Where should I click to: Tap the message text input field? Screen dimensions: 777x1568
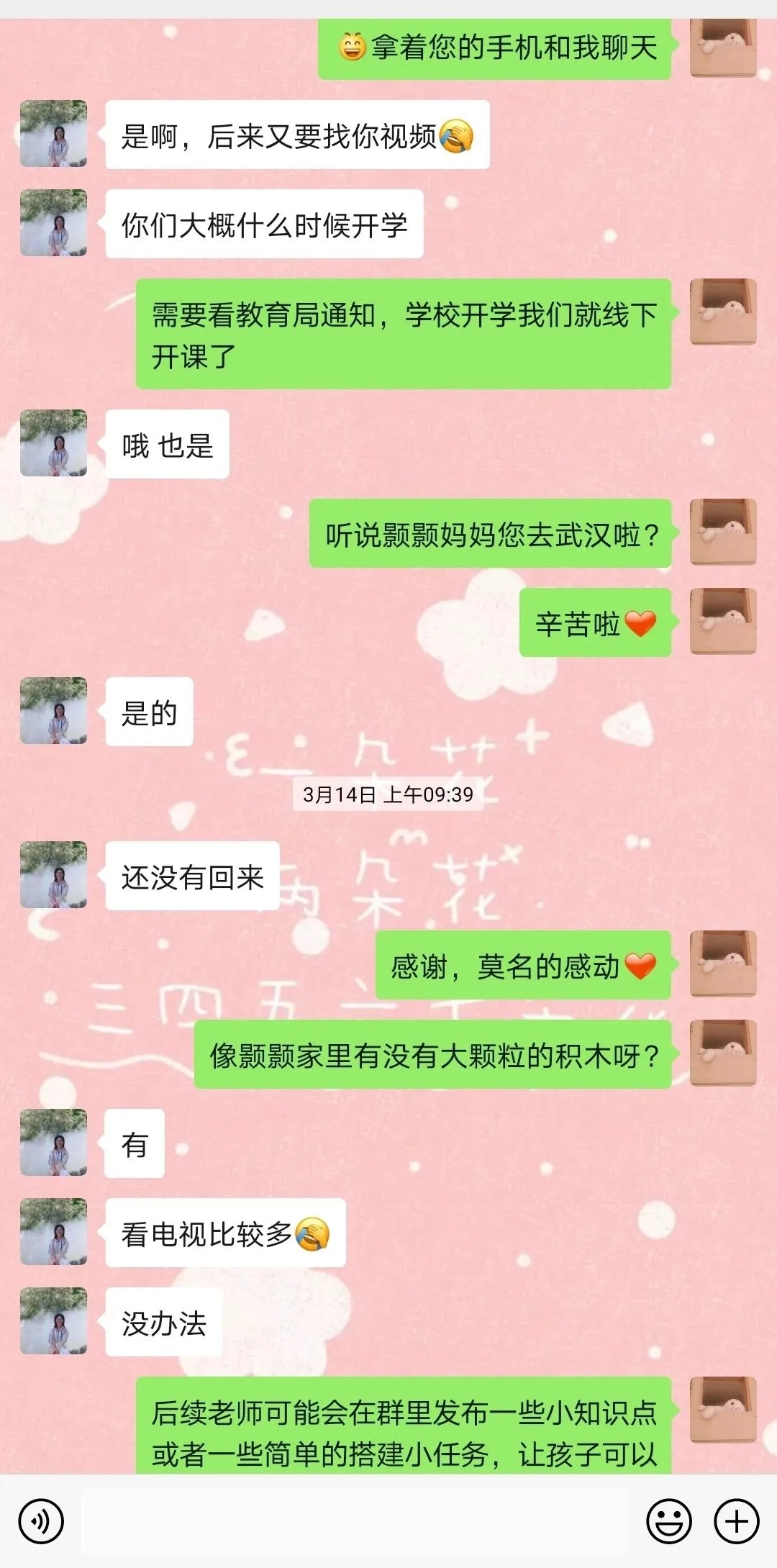(354, 1521)
